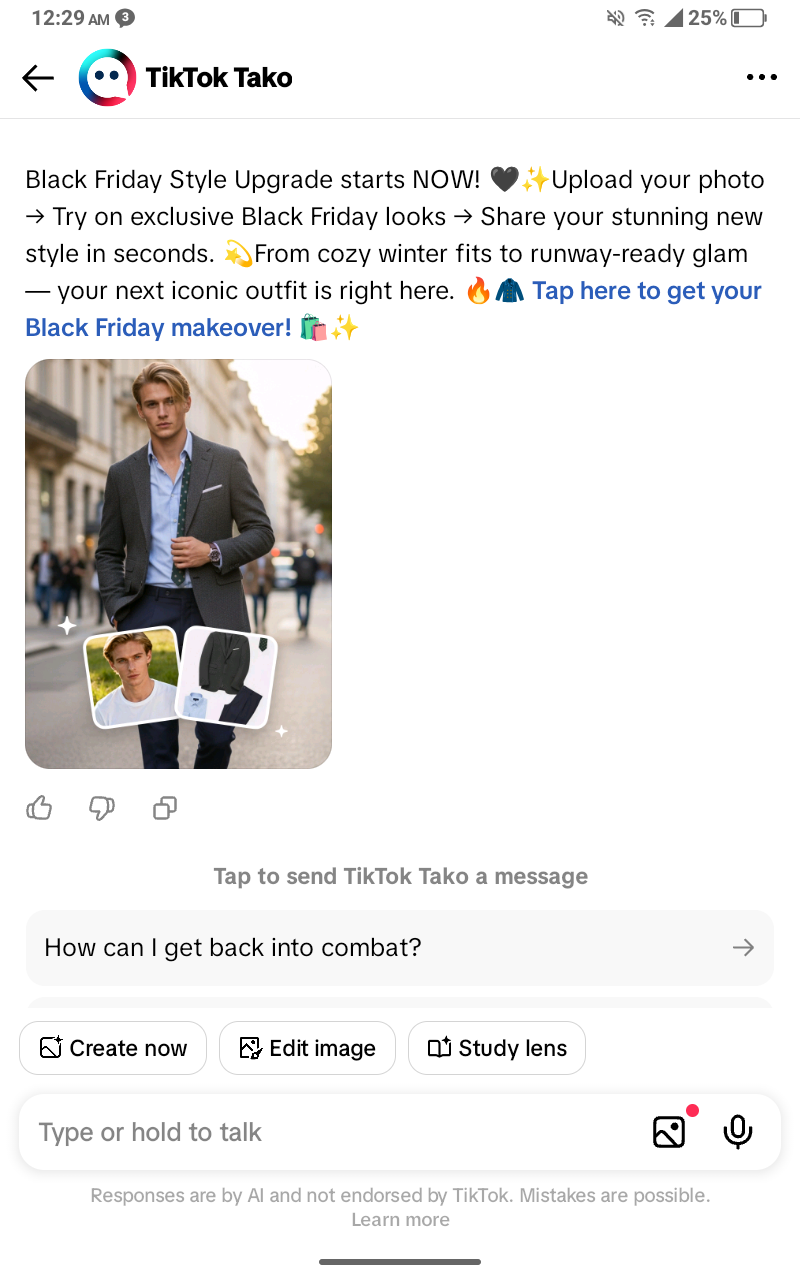This screenshot has height=1280, width=800.
Task: Open the Study lens chip
Action: [x=497, y=1048]
